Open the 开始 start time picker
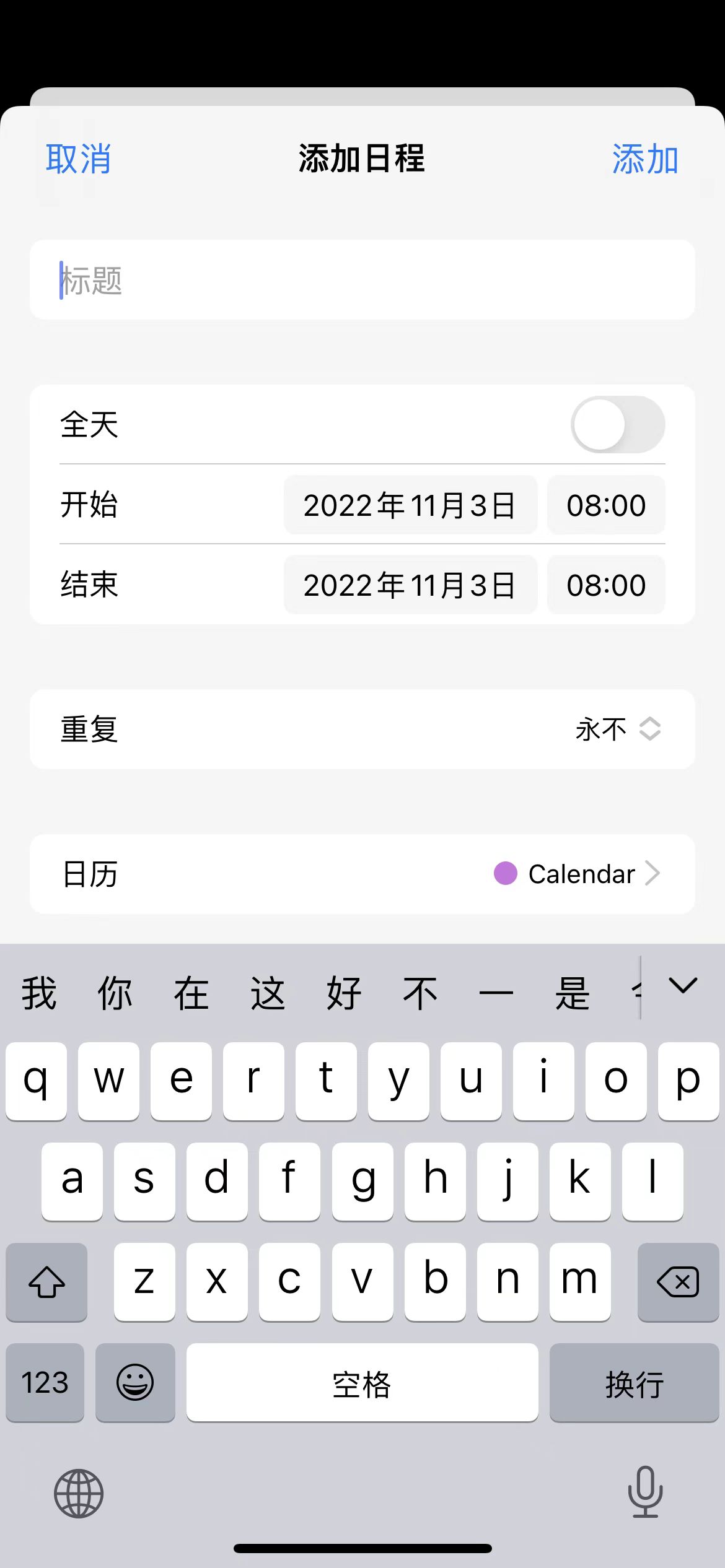 click(x=605, y=505)
